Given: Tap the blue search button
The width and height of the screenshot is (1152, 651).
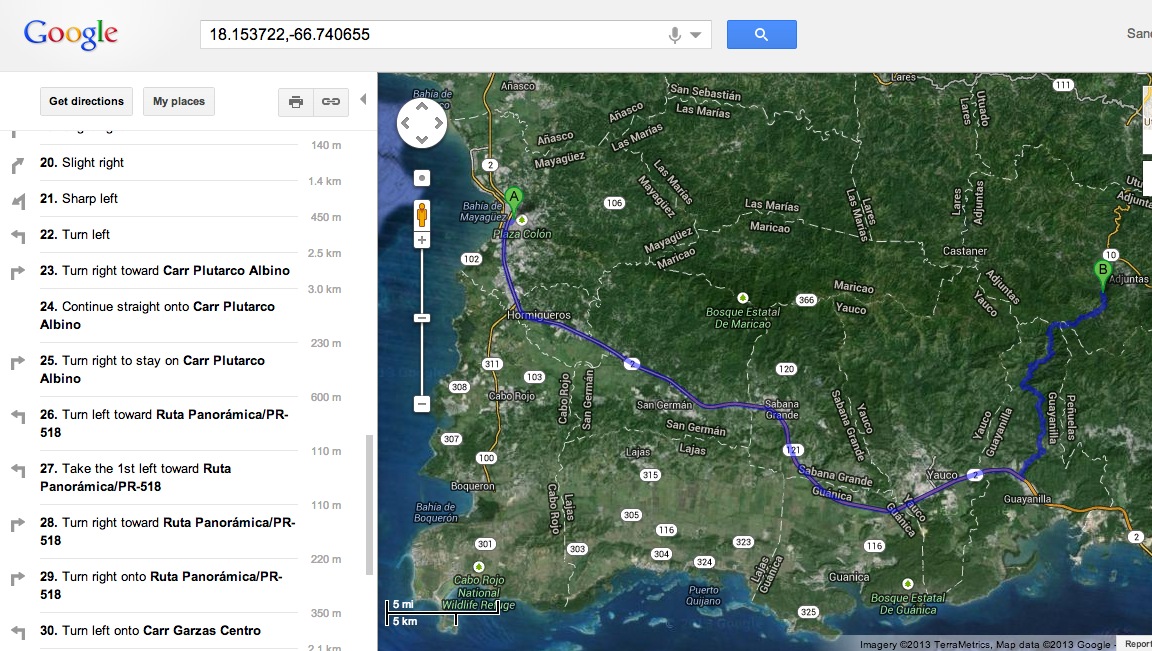Looking at the screenshot, I should [761, 34].
